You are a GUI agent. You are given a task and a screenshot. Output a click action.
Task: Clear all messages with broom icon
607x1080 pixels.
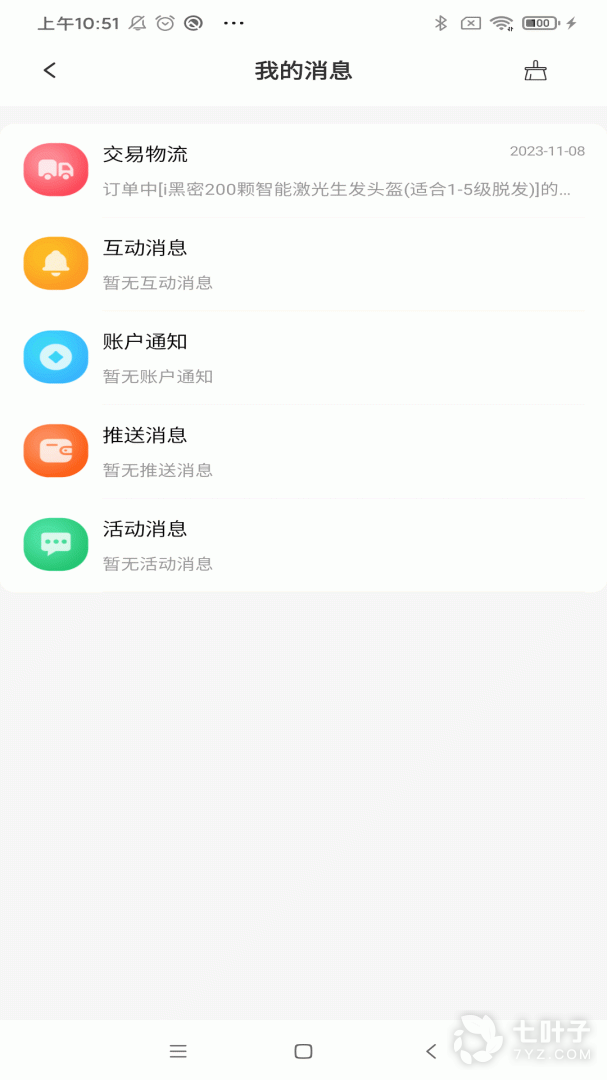pos(536,71)
